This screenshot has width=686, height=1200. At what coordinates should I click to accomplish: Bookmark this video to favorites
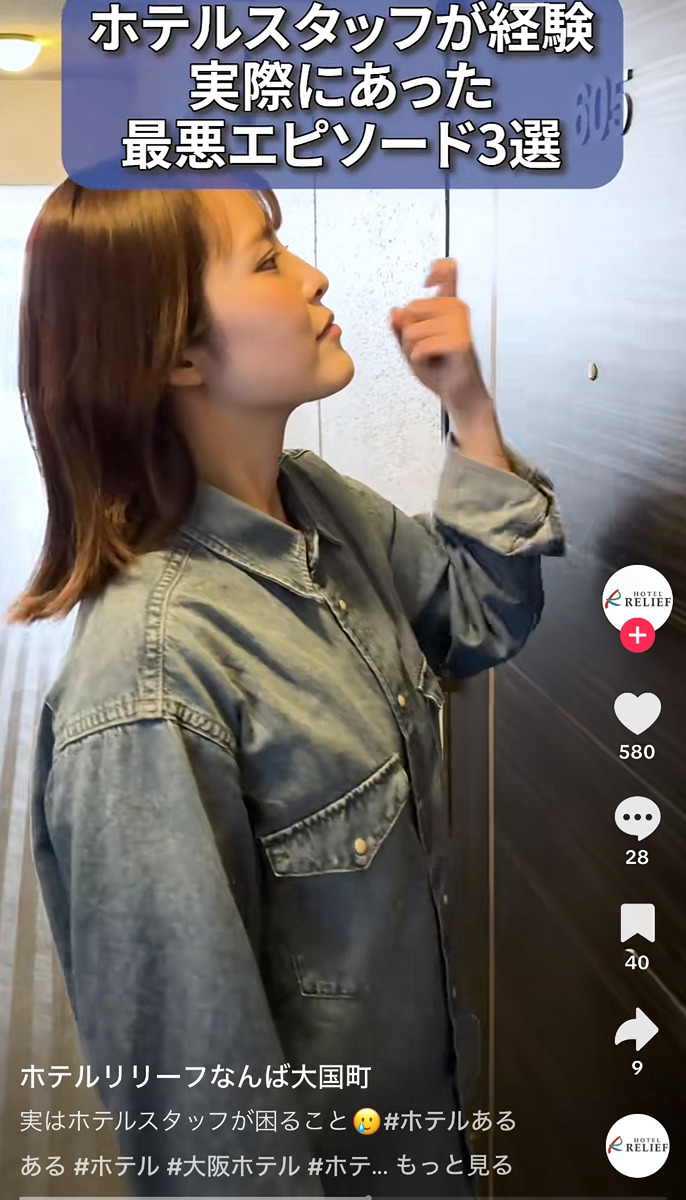637,924
